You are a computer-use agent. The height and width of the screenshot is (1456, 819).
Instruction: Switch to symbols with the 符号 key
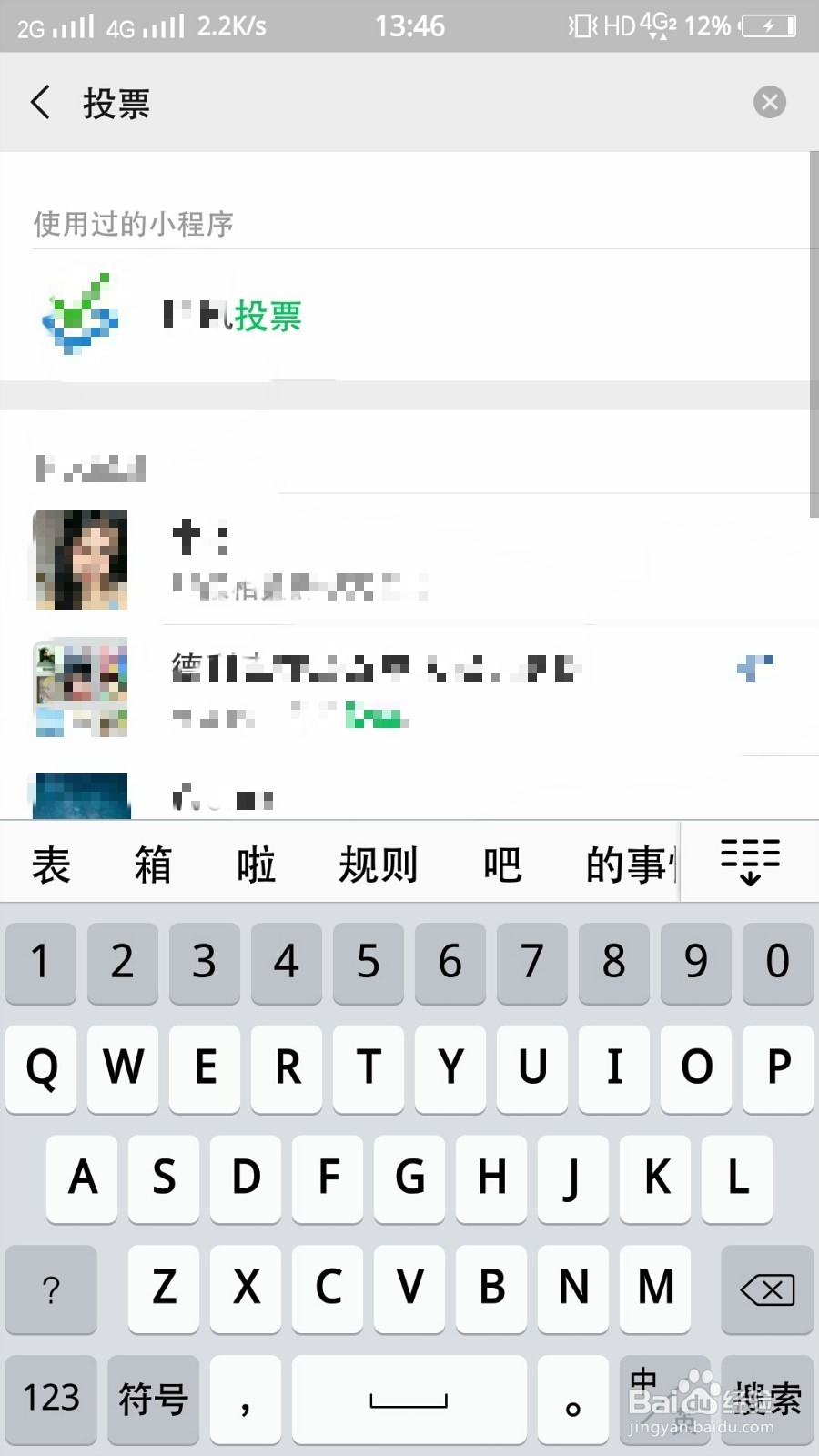click(x=152, y=1400)
